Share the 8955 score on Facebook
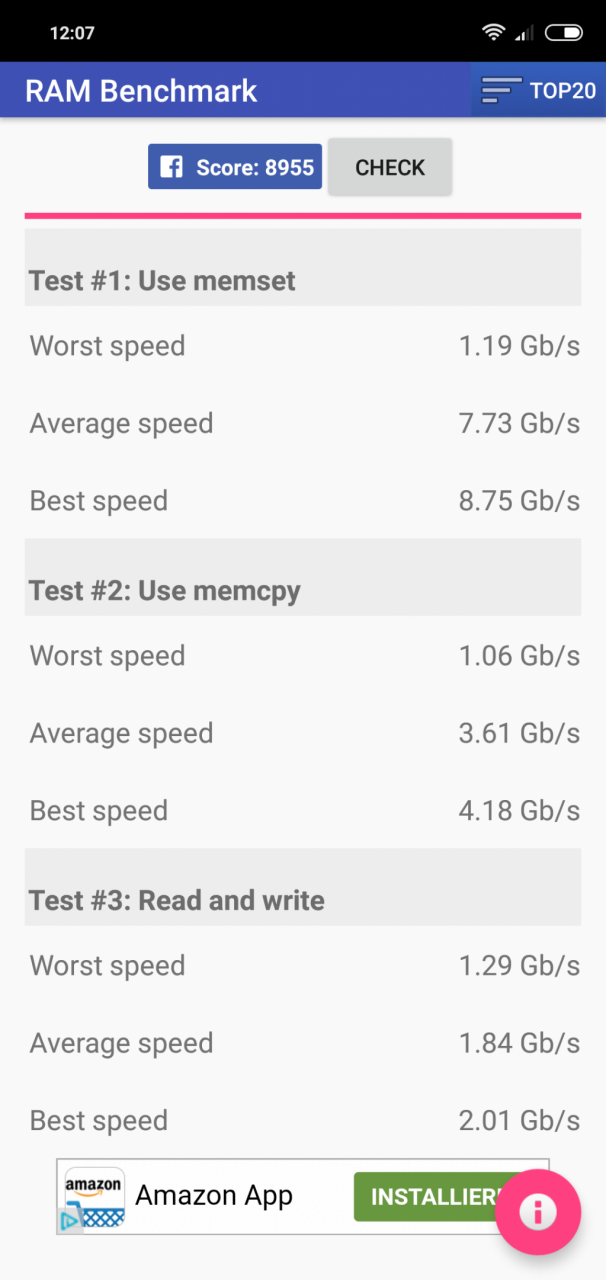Viewport: 606px width, 1280px height. pos(235,167)
